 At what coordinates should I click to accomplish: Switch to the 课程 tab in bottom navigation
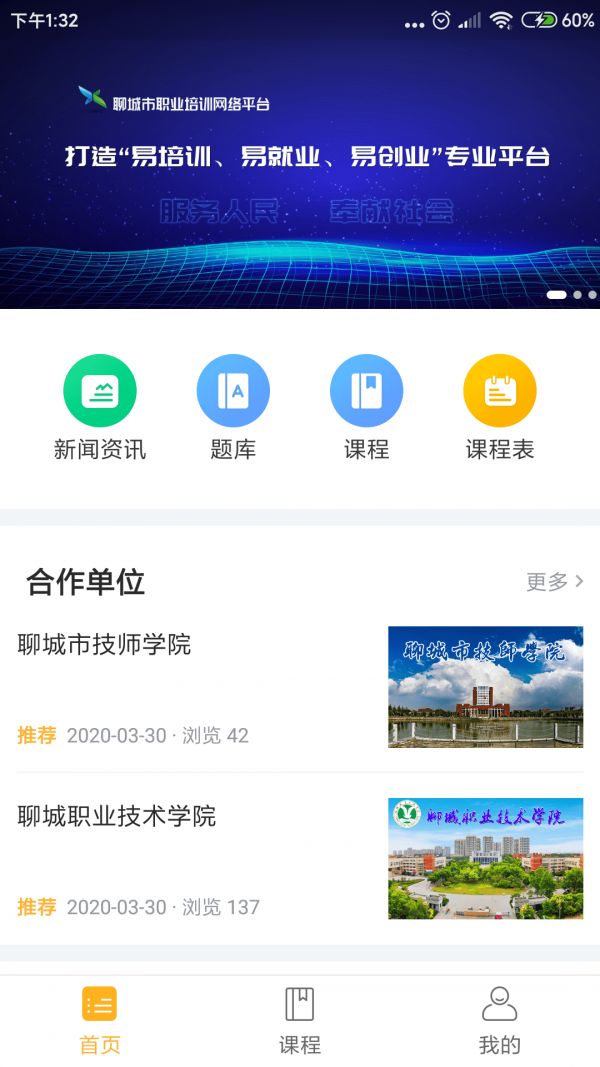[x=300, y=1020]
